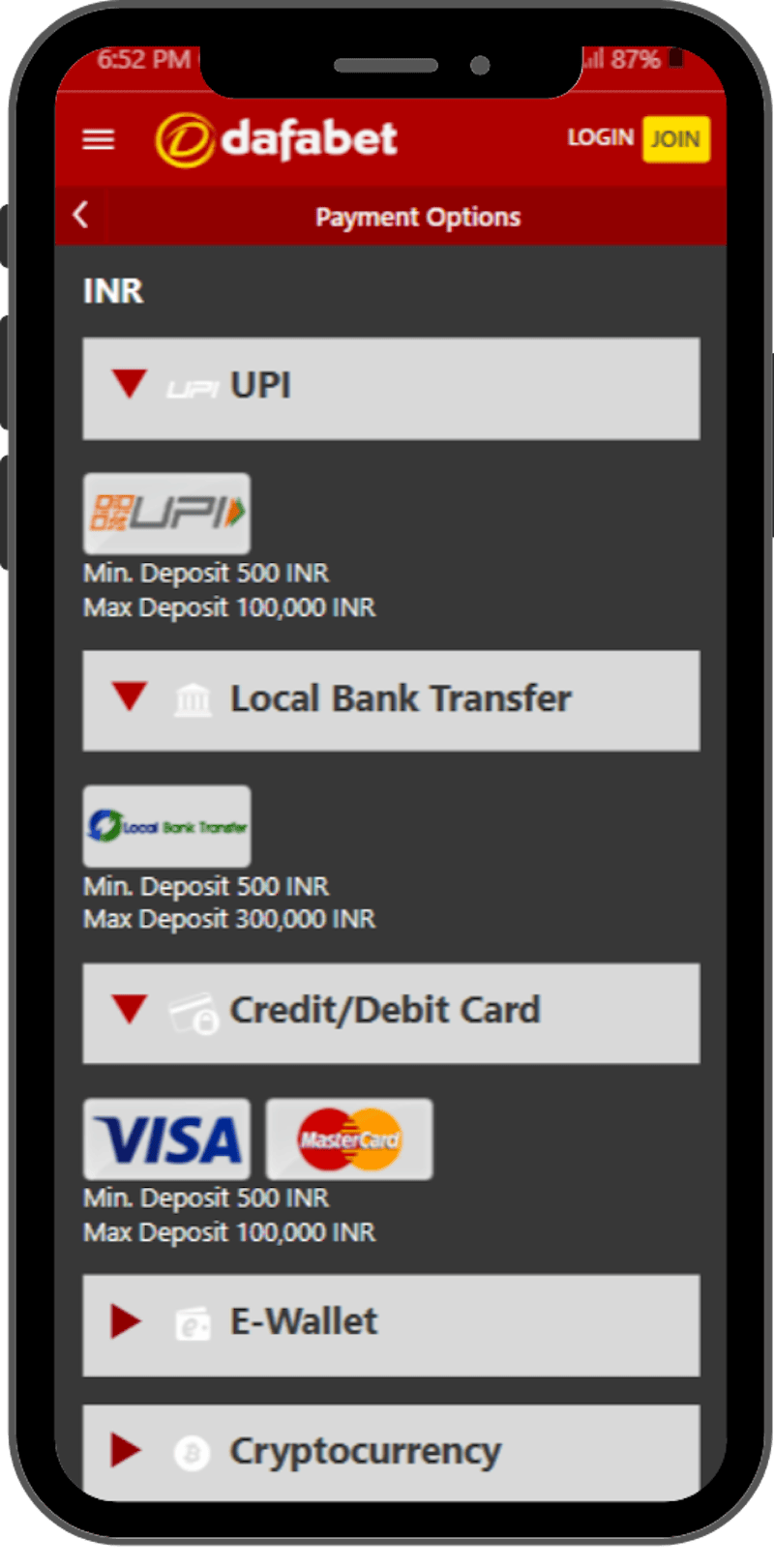Expand the Cryptocurrency section
774x1568 pixels.
pos(391,1451)
